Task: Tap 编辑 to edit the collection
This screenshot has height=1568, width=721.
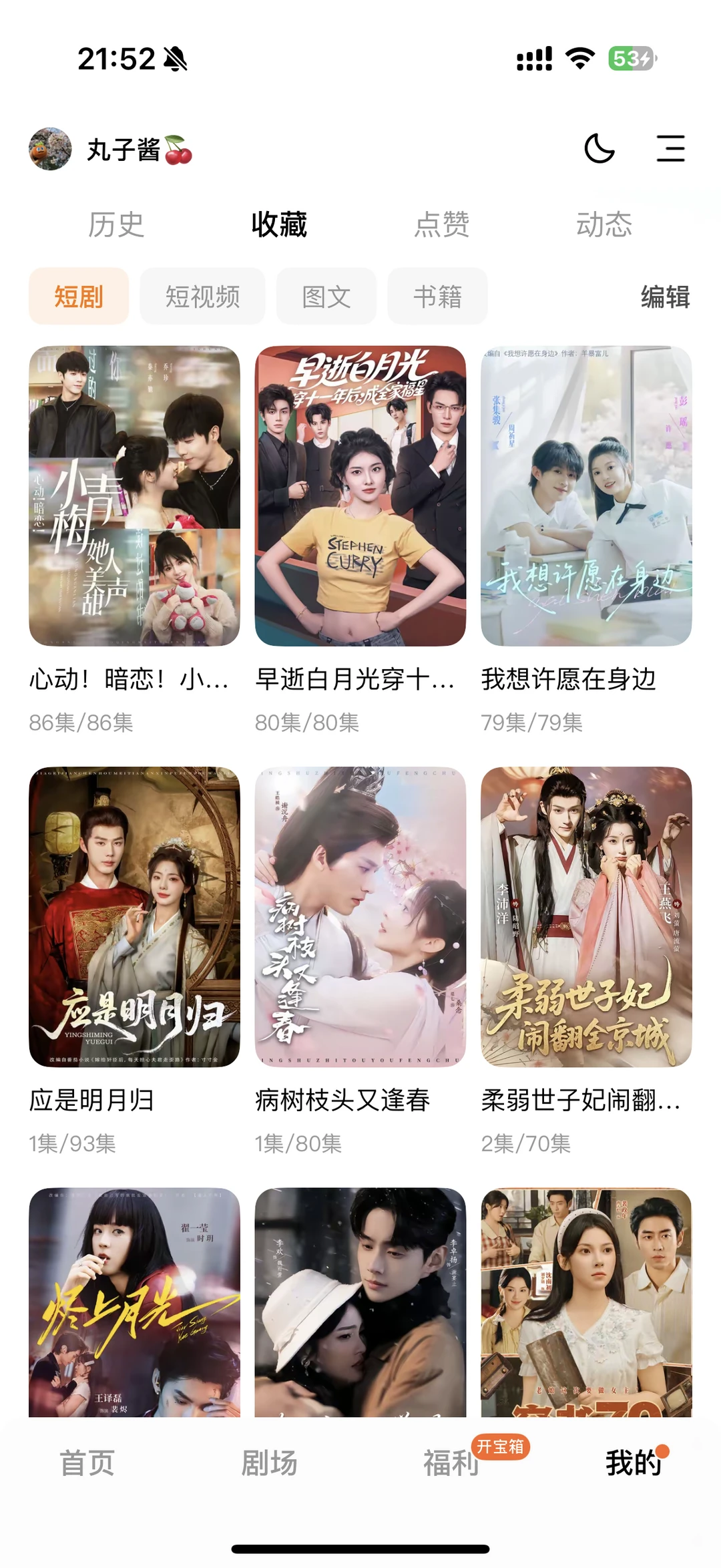Action: tap(665, 297)
